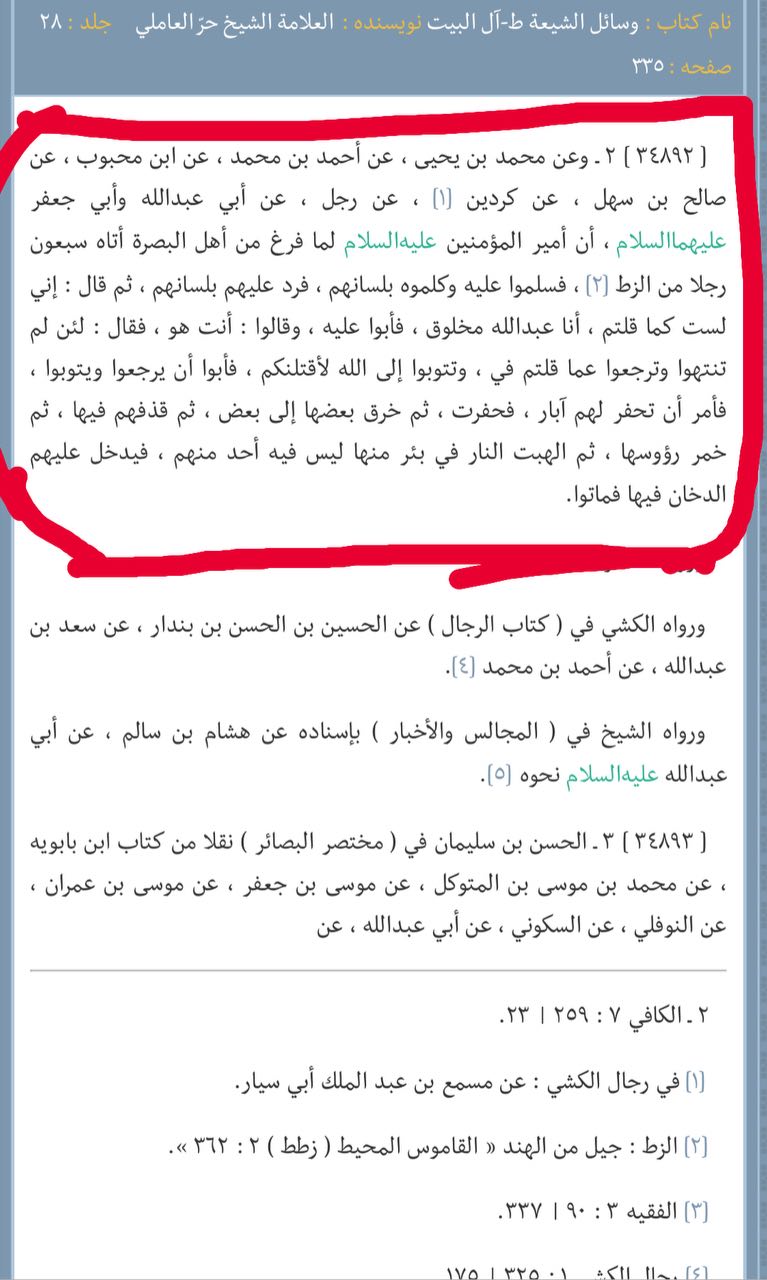
Task: Tap footnote marker 1 beside في رجال الكشي
Action: click(695, 1081)
